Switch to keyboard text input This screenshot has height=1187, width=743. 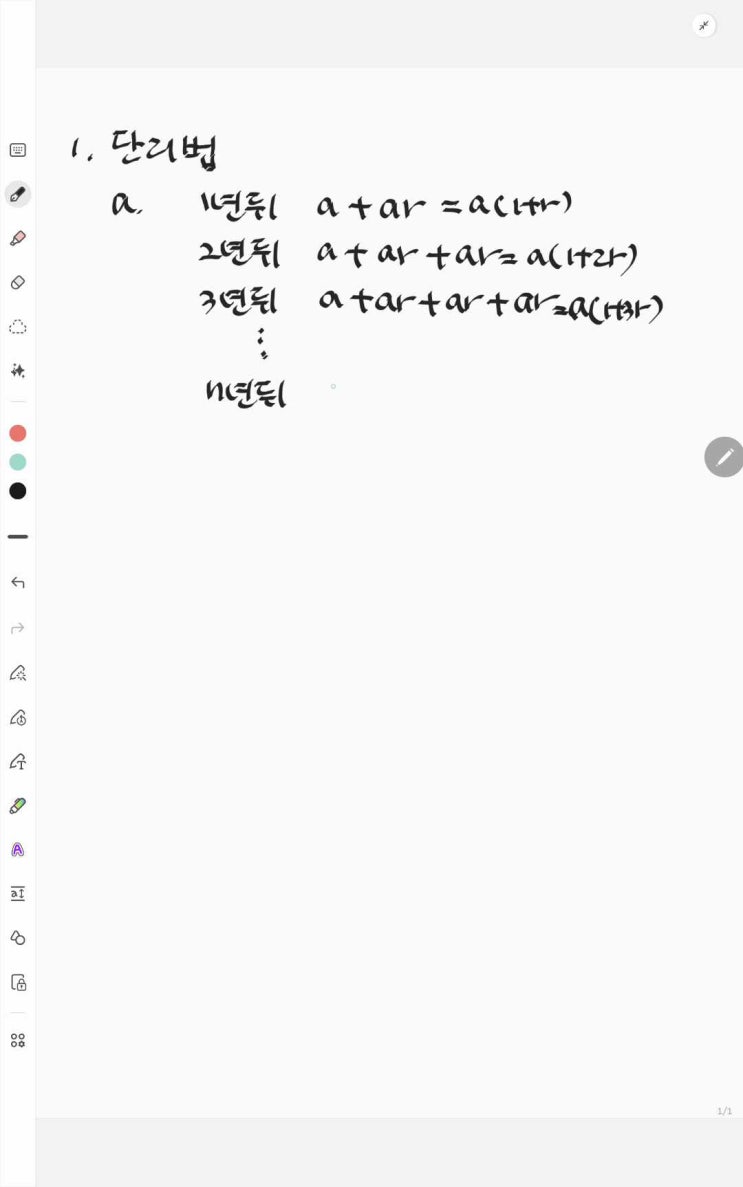tap(17, 150)
